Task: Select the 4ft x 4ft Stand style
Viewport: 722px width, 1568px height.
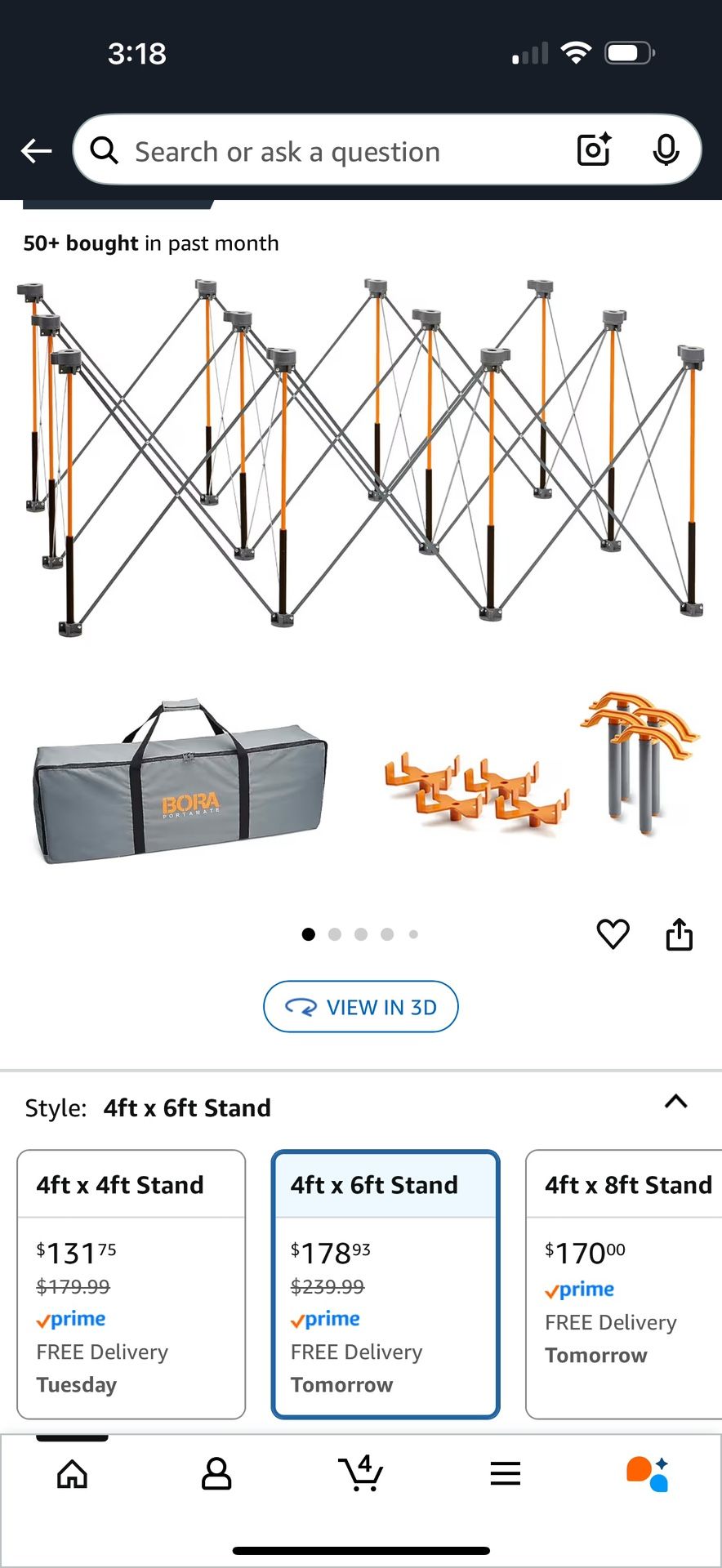Action: [x=131, y=1284]
